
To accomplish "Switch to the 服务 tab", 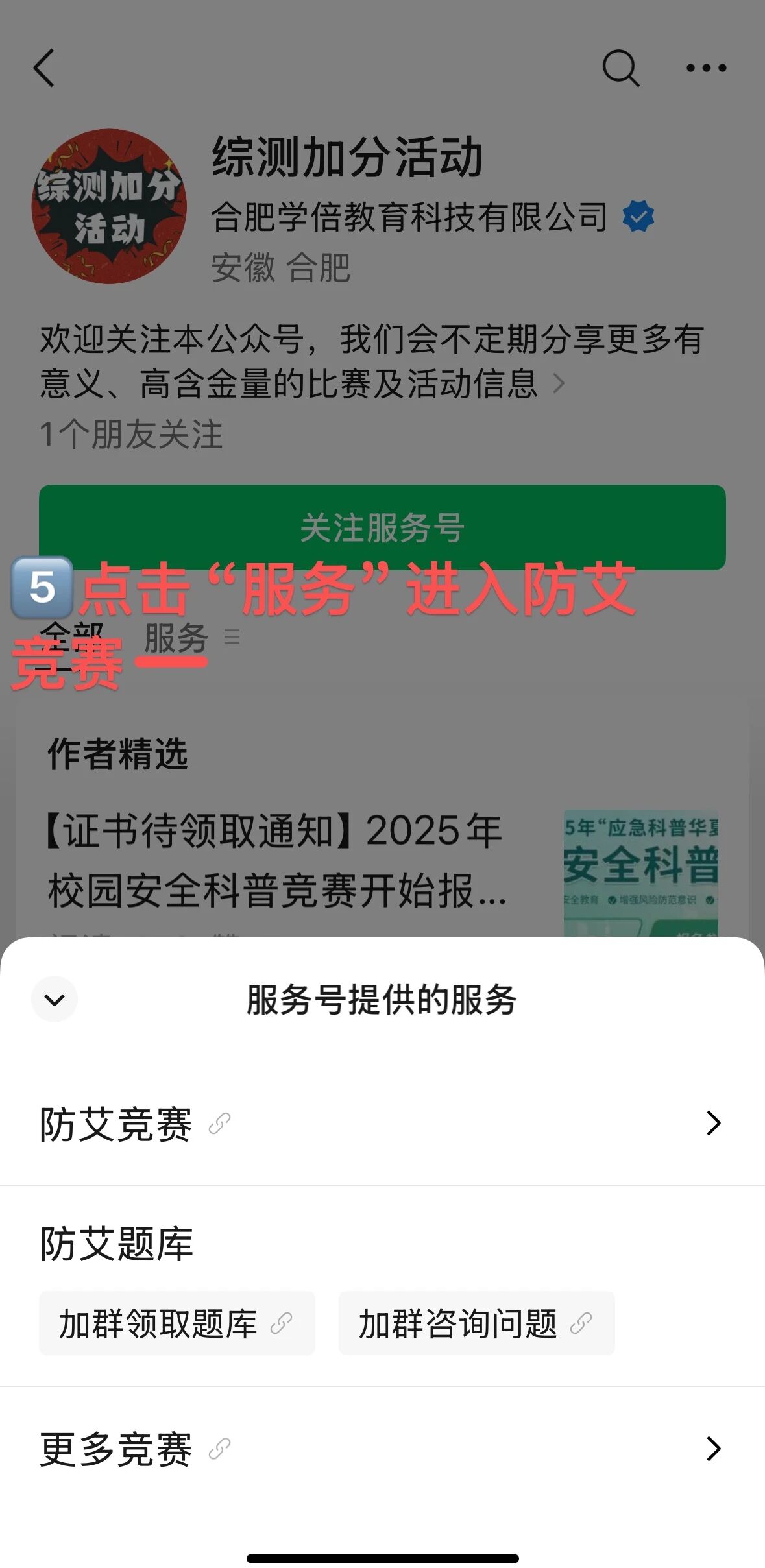I will [x=175, y=638].
